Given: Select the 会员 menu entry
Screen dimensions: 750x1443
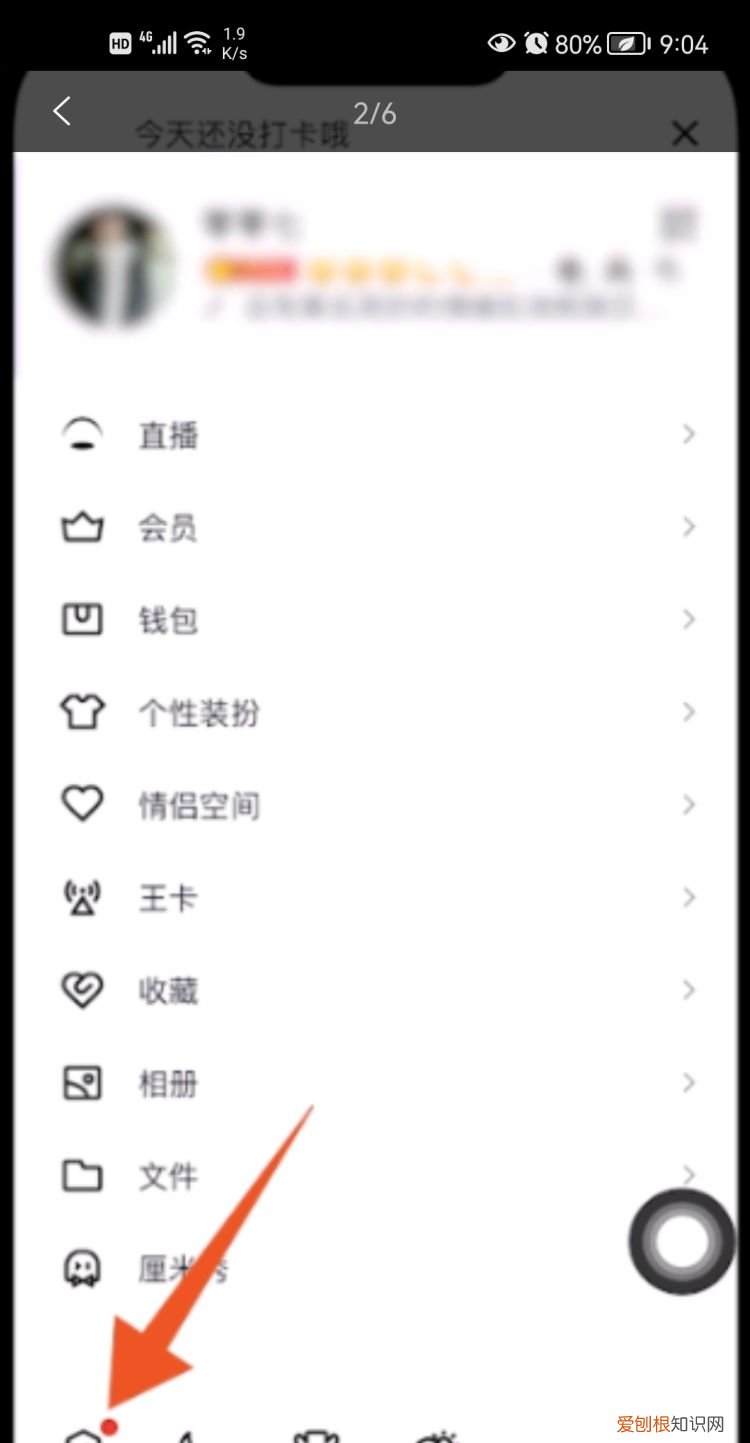Looking at the screenshot, I should tap(168, 527).
